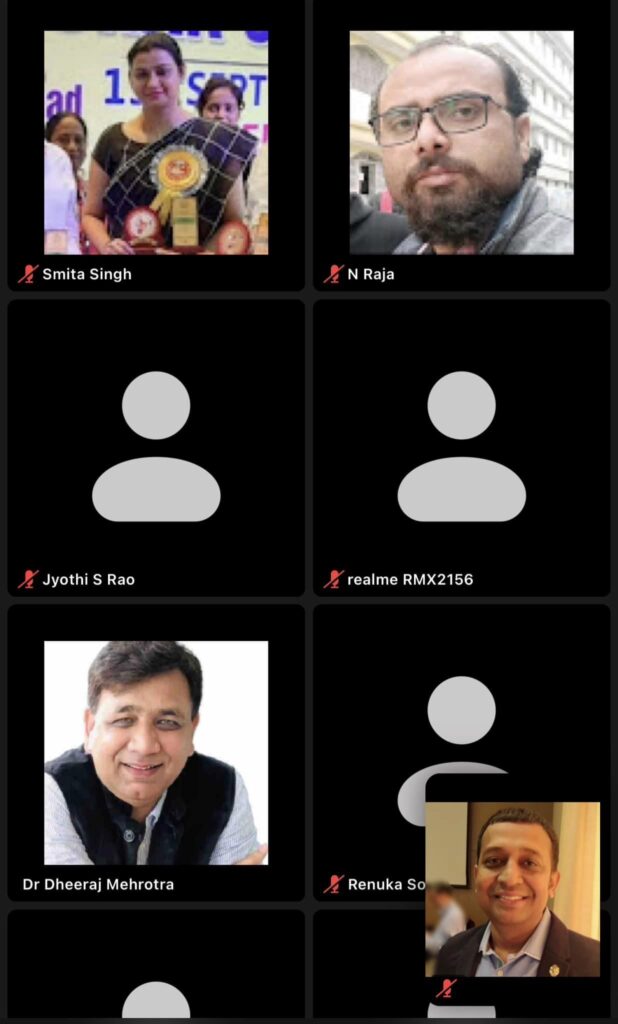The height and width of the screenshot is (1024, 618).
Task: Tap Jyothi S Rao's participant tile
Action: coord(156,447)
